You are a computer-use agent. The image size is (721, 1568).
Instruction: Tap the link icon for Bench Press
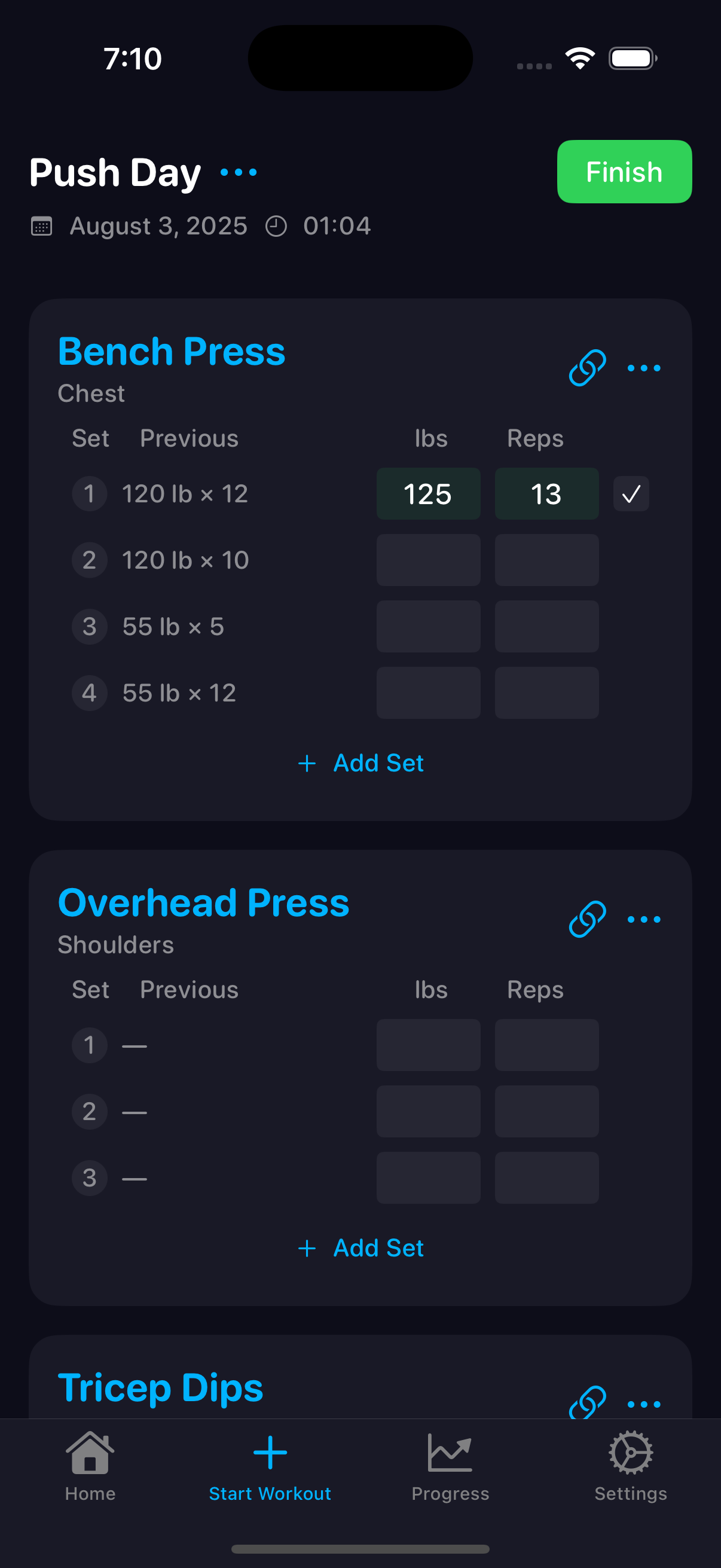point(587,368)
